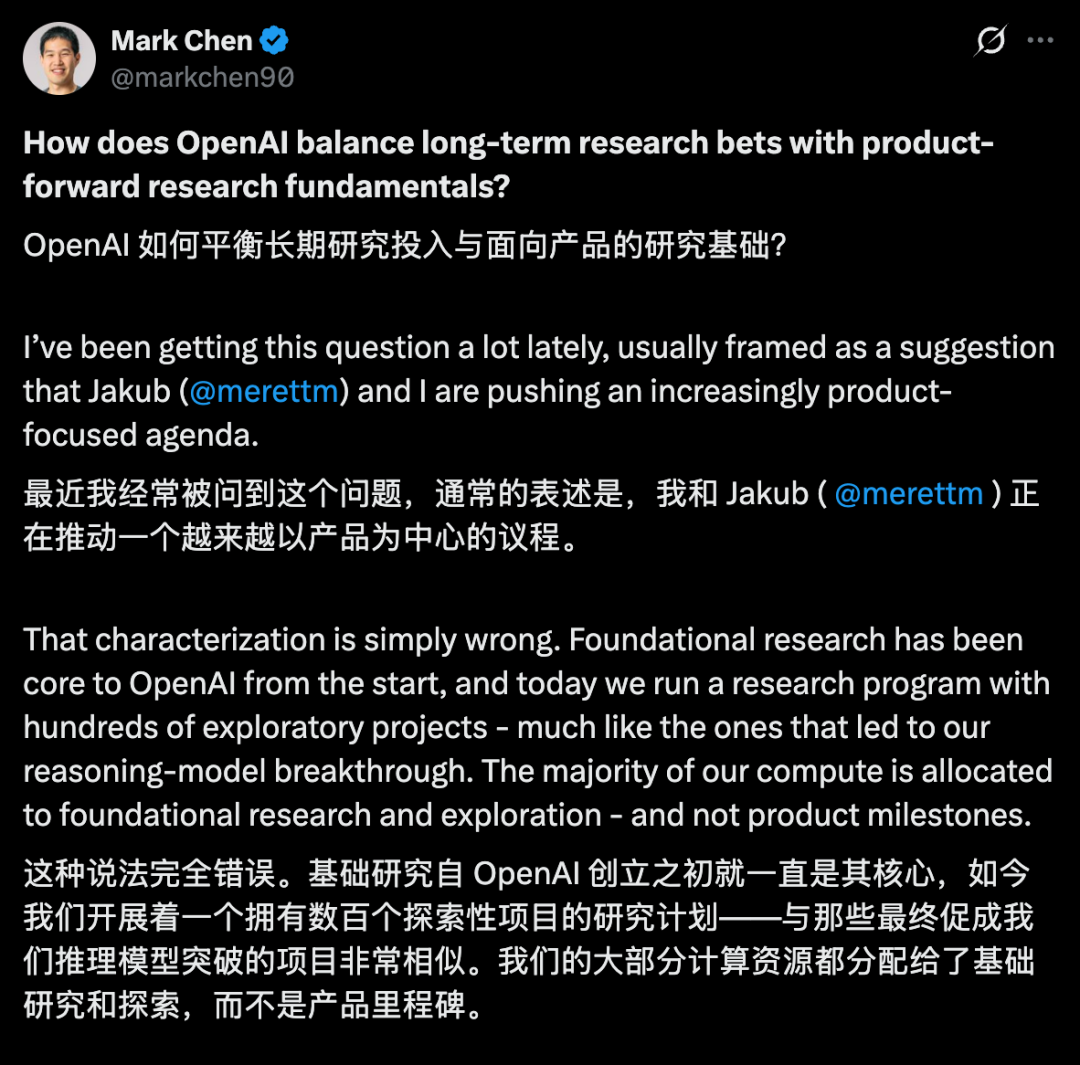Open @merettm mention in the Chinese translation

908,494
